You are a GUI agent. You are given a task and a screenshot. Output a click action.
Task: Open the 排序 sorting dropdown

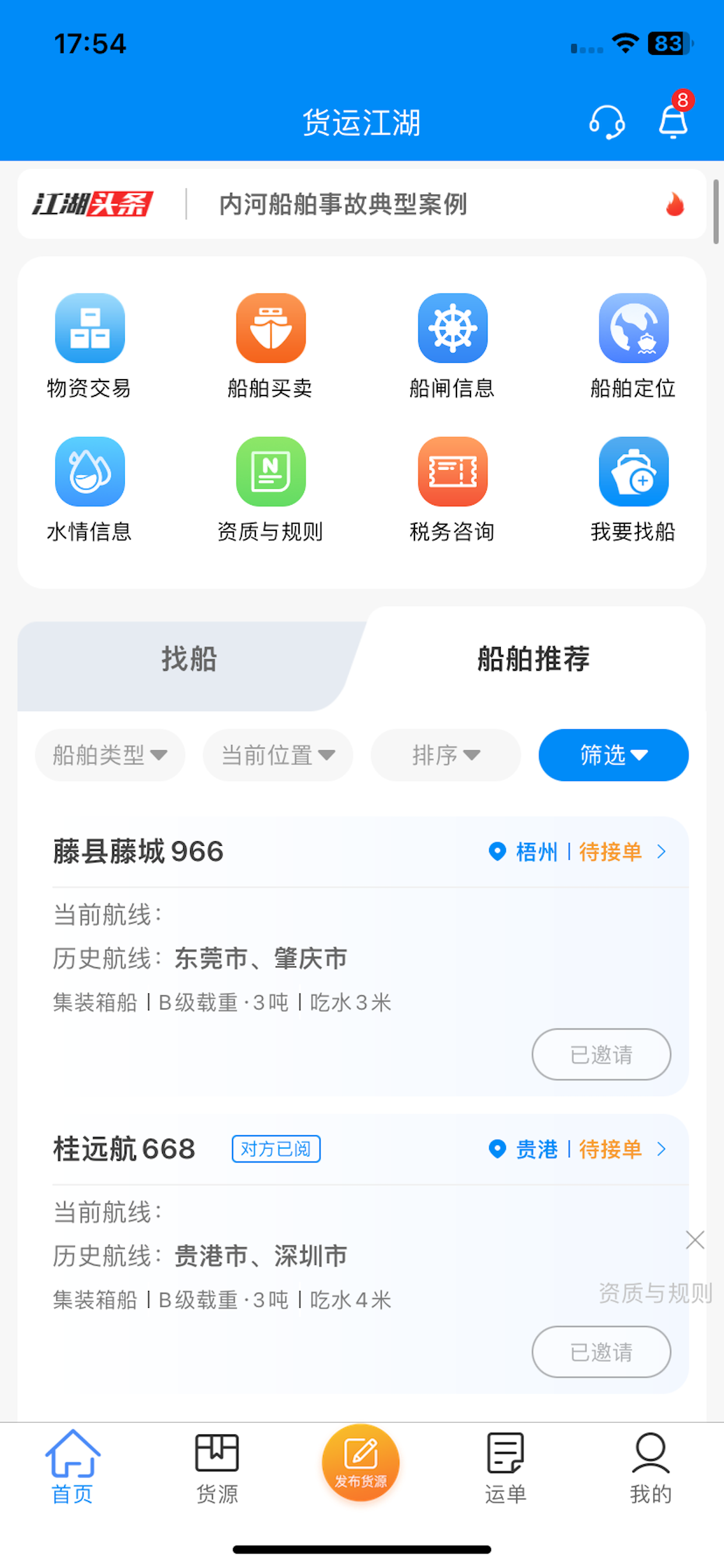click(x=445, y=755)
